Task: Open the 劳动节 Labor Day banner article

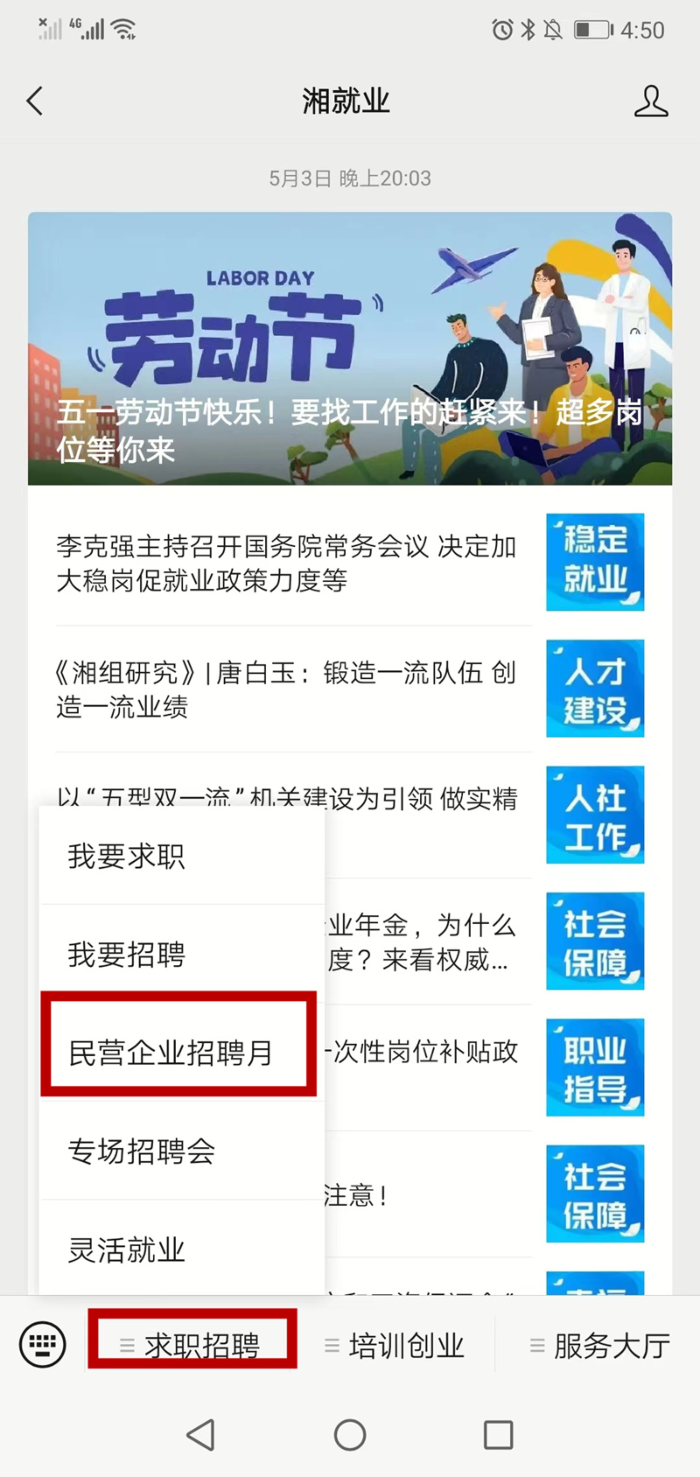Action: coord(349,348)
